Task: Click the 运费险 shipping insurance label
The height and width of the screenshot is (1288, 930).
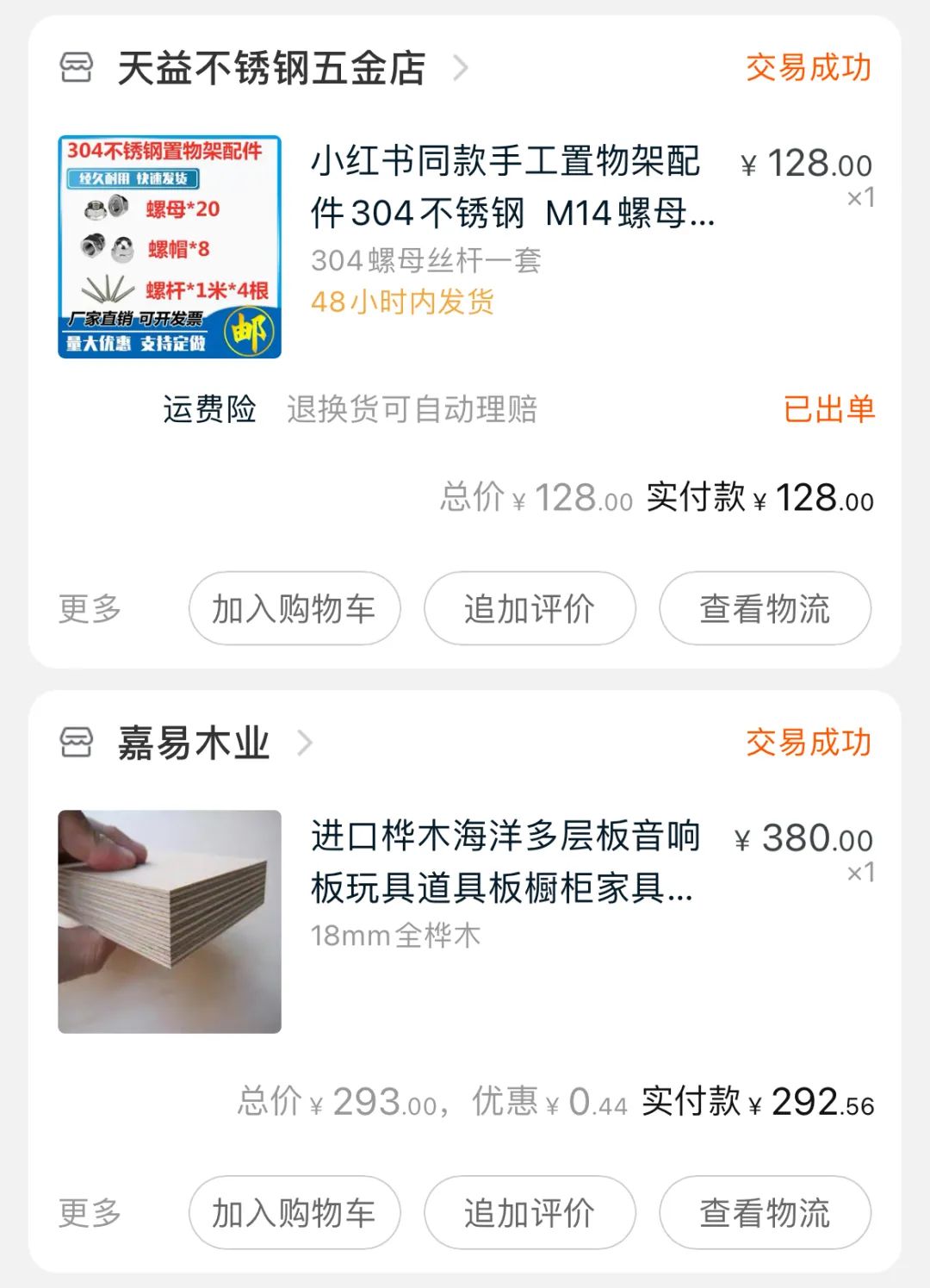Action: pos(209,411)
